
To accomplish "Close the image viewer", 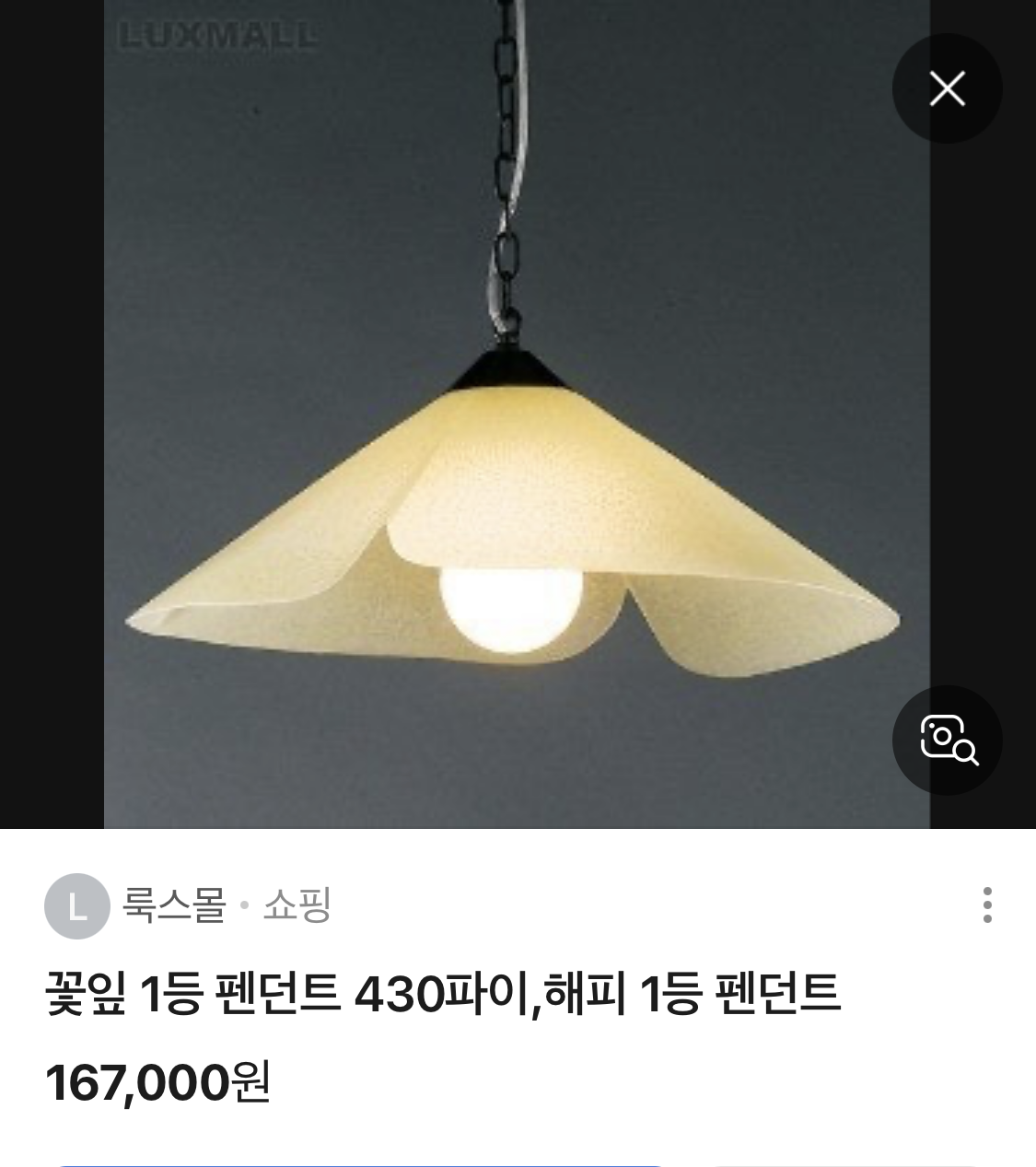I will [x=947, y=88].
